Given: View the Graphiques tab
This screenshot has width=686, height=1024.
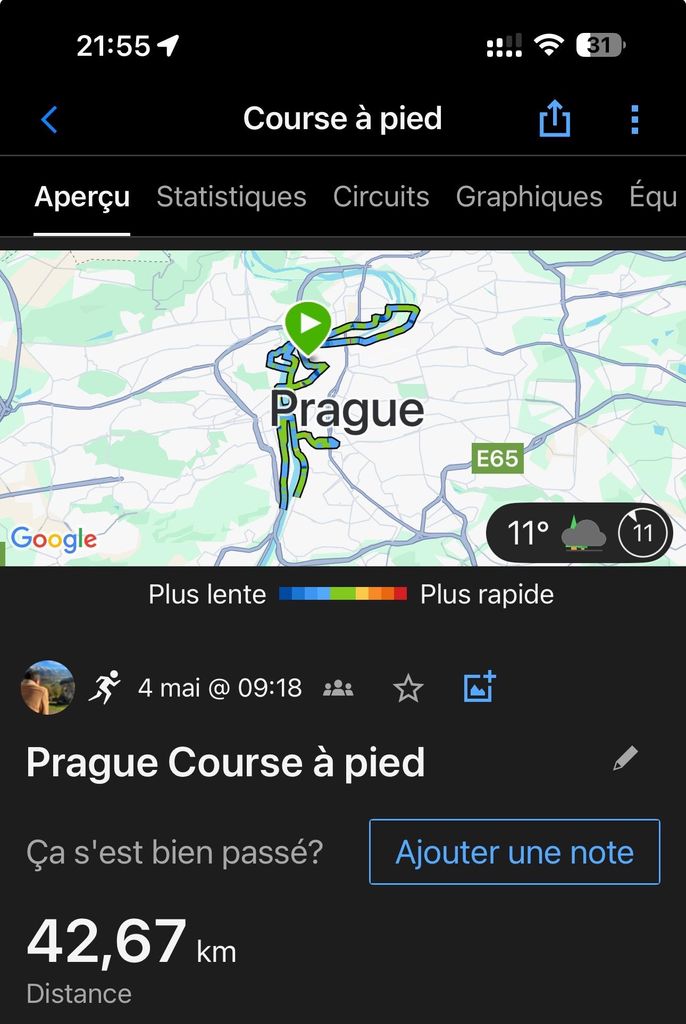Looking at the screenshot, I should [x=529, y=197].
